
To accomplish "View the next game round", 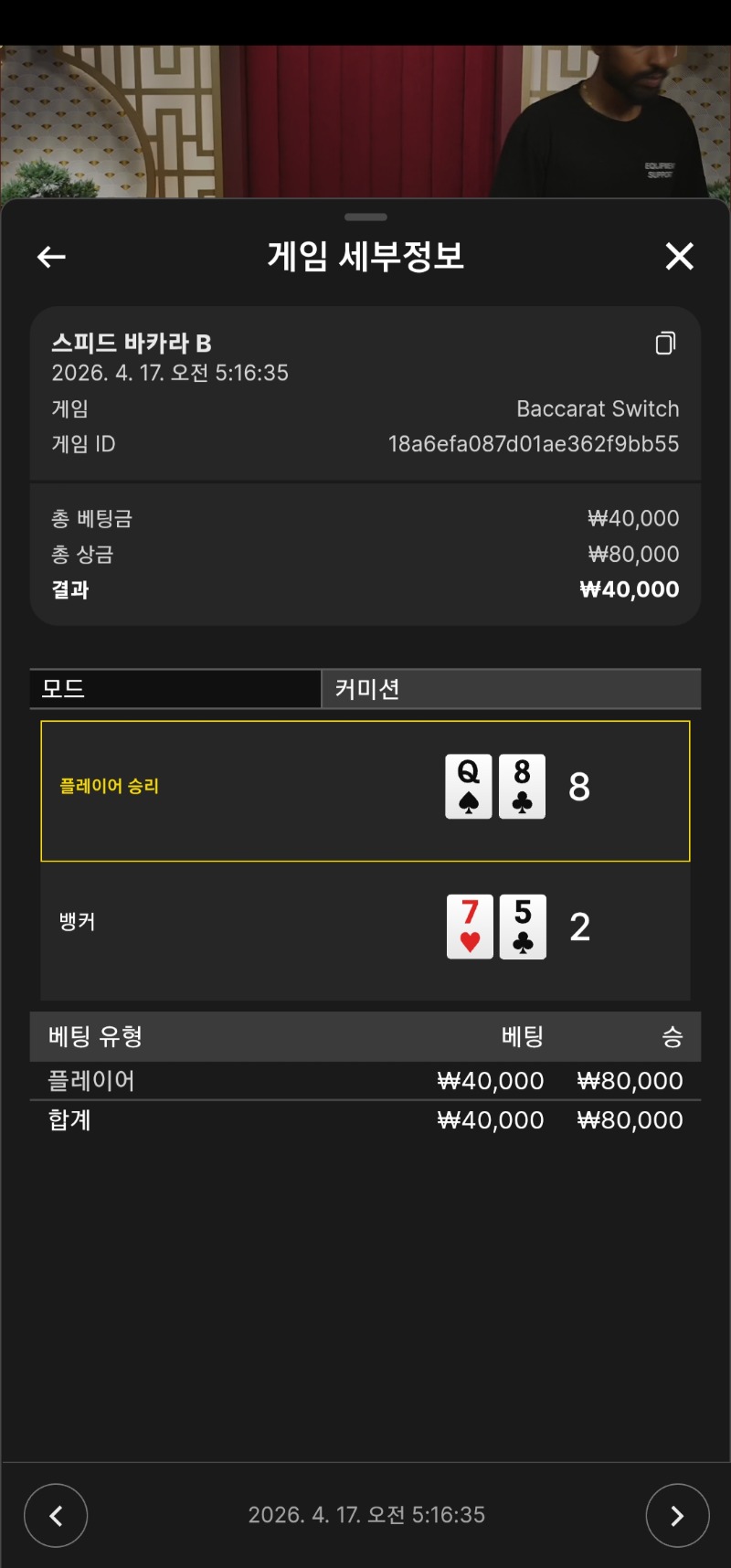I will (x=677, y=1515).
